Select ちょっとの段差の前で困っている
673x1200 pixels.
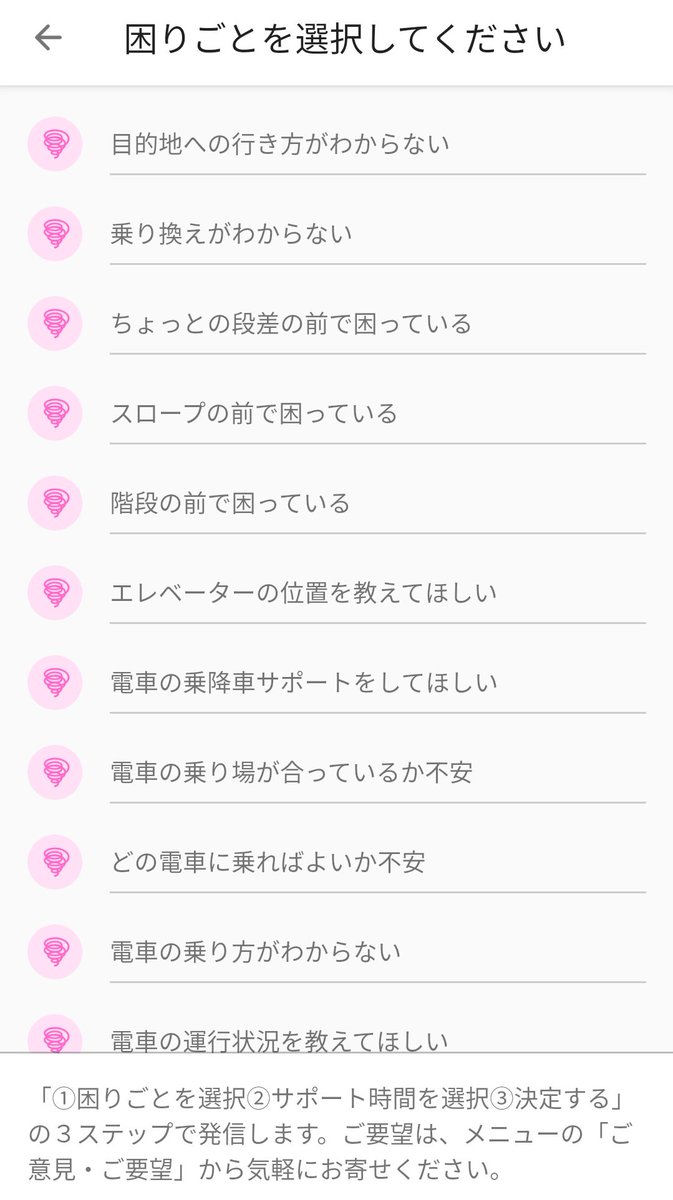(x=336, y=324)
